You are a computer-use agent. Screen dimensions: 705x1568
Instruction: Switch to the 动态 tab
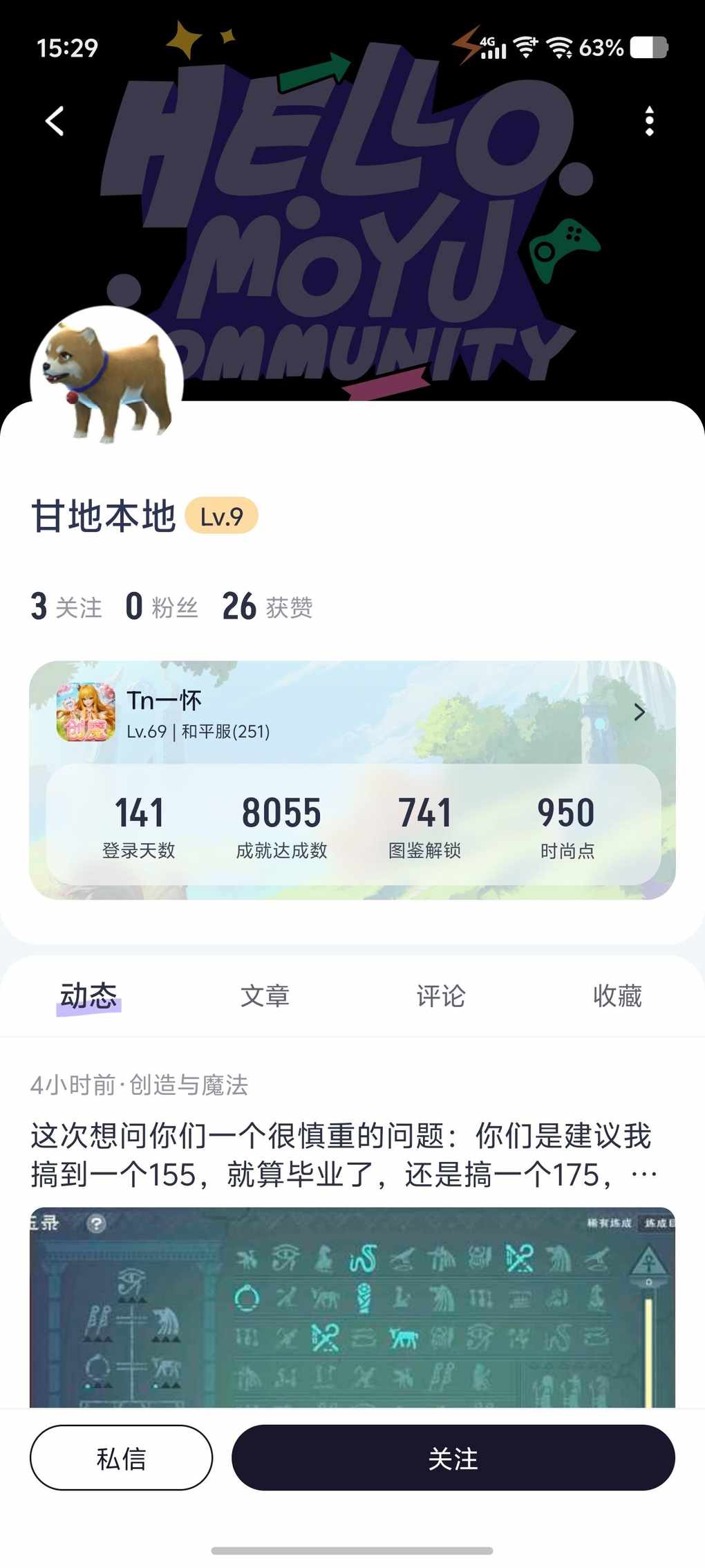pos(88,996)
